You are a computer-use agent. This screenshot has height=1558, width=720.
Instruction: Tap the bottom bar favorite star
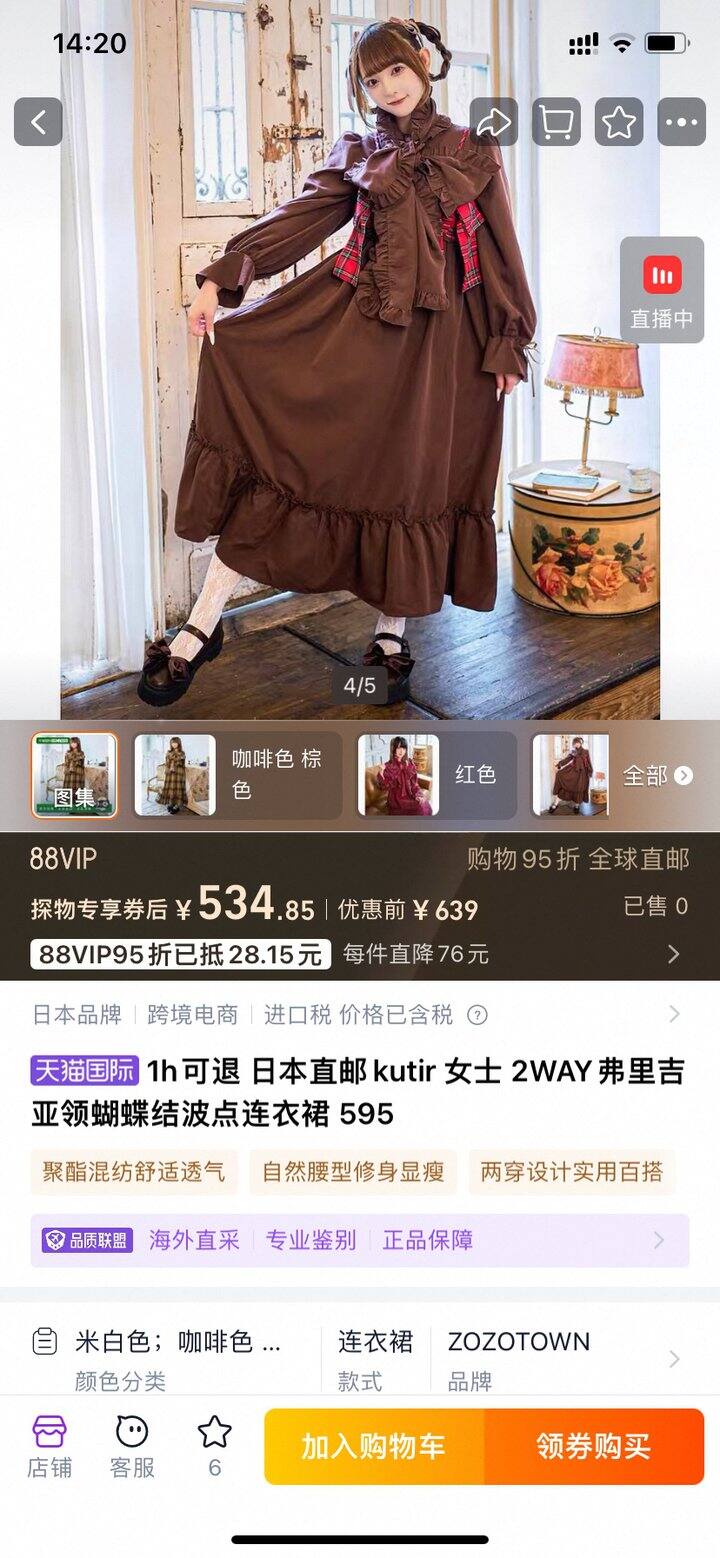click(x=214, y=1446)
